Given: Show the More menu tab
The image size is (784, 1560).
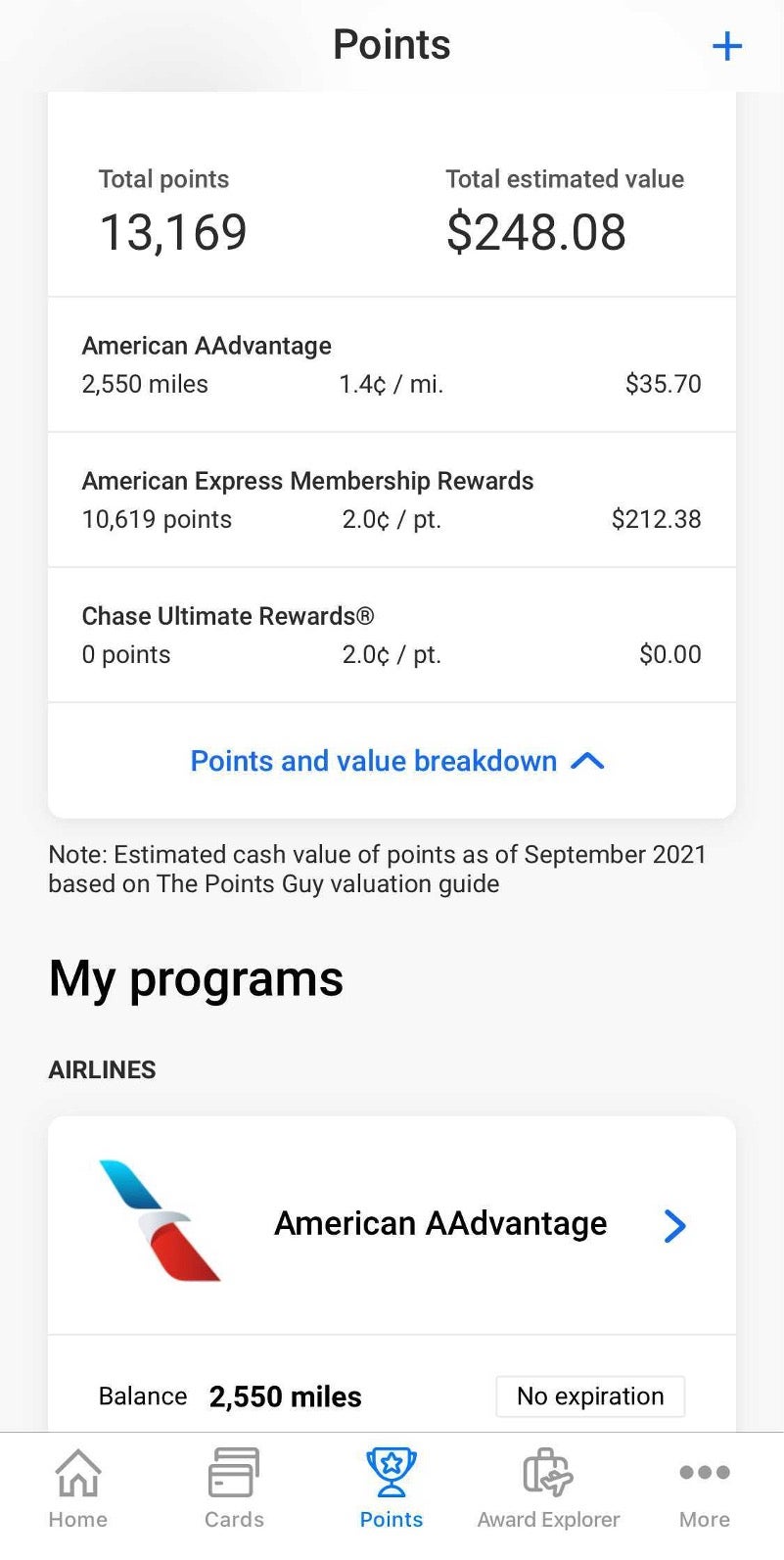Looking at the screenshot, I should (x=705, y=1489).
